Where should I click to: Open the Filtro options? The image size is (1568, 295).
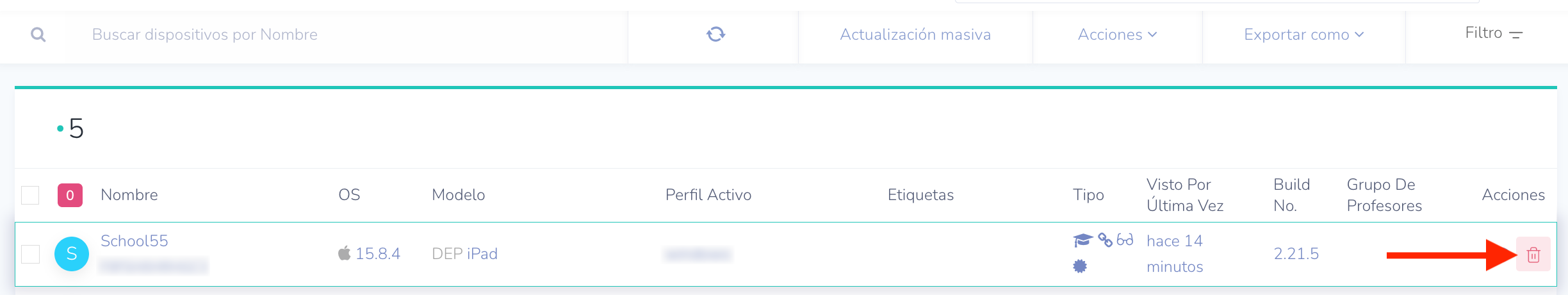[1493, 33]
